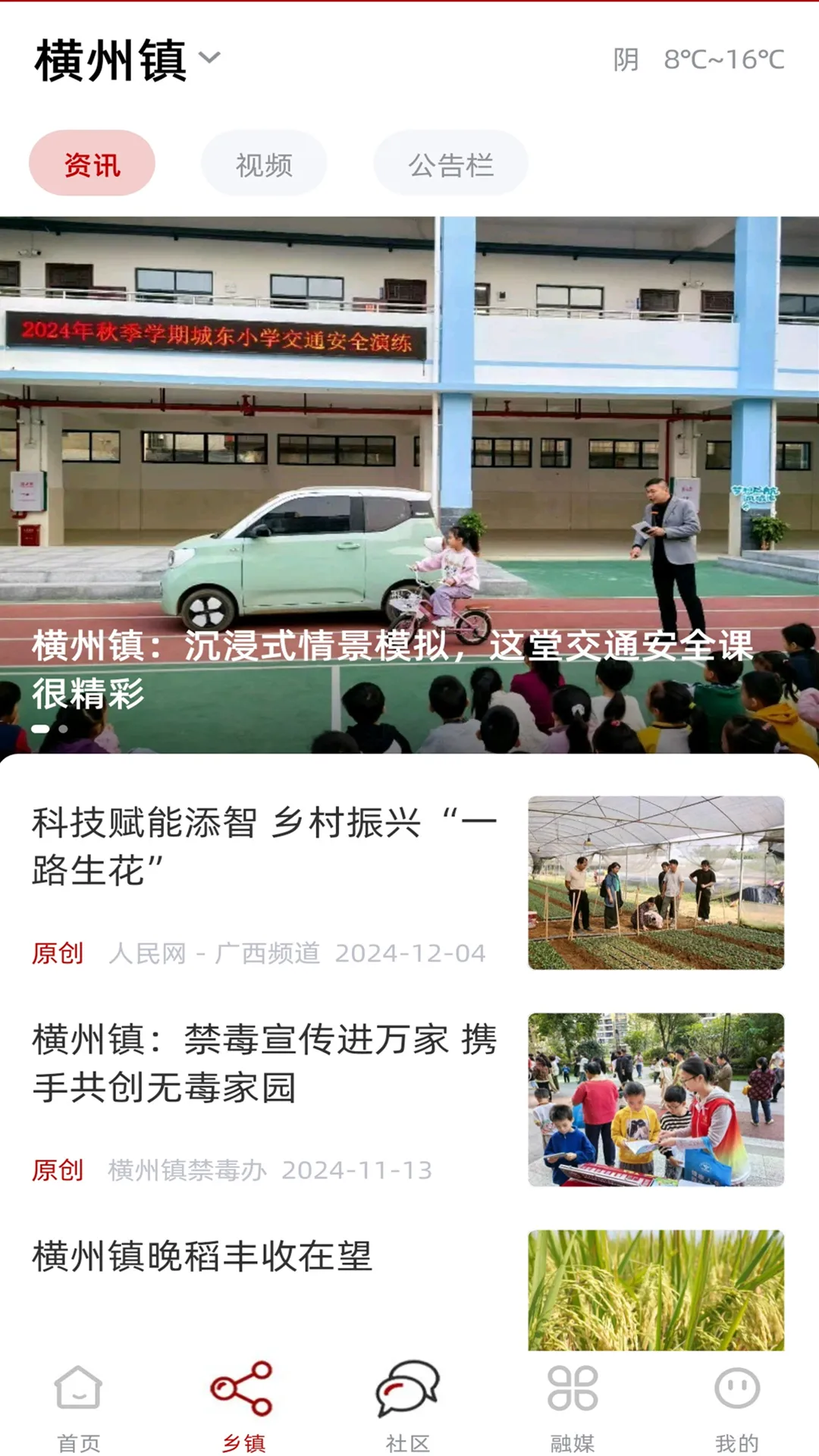Go to the 我的 profile tab
This screenshot has height=1456, width=819.
(x=736, y=1406)
